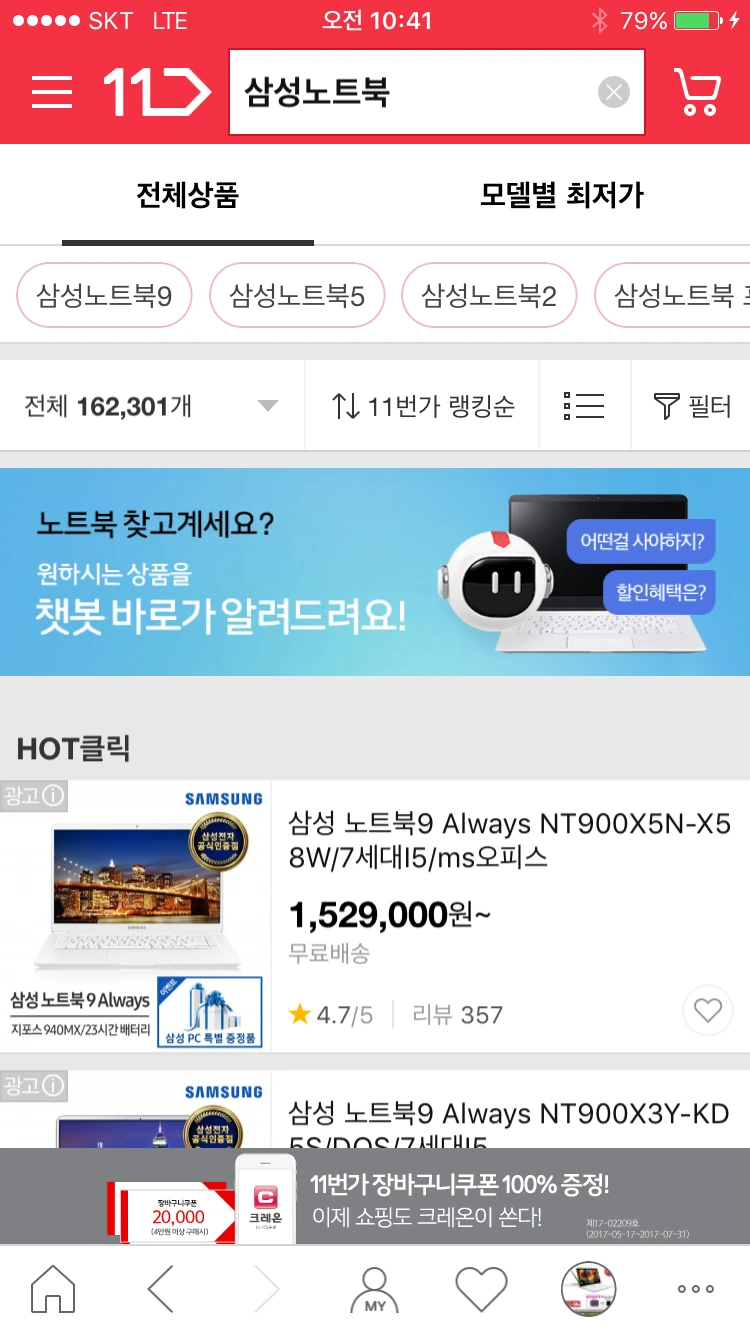Like the NT900X5N-X58W product with the heart

(708, 1011)
